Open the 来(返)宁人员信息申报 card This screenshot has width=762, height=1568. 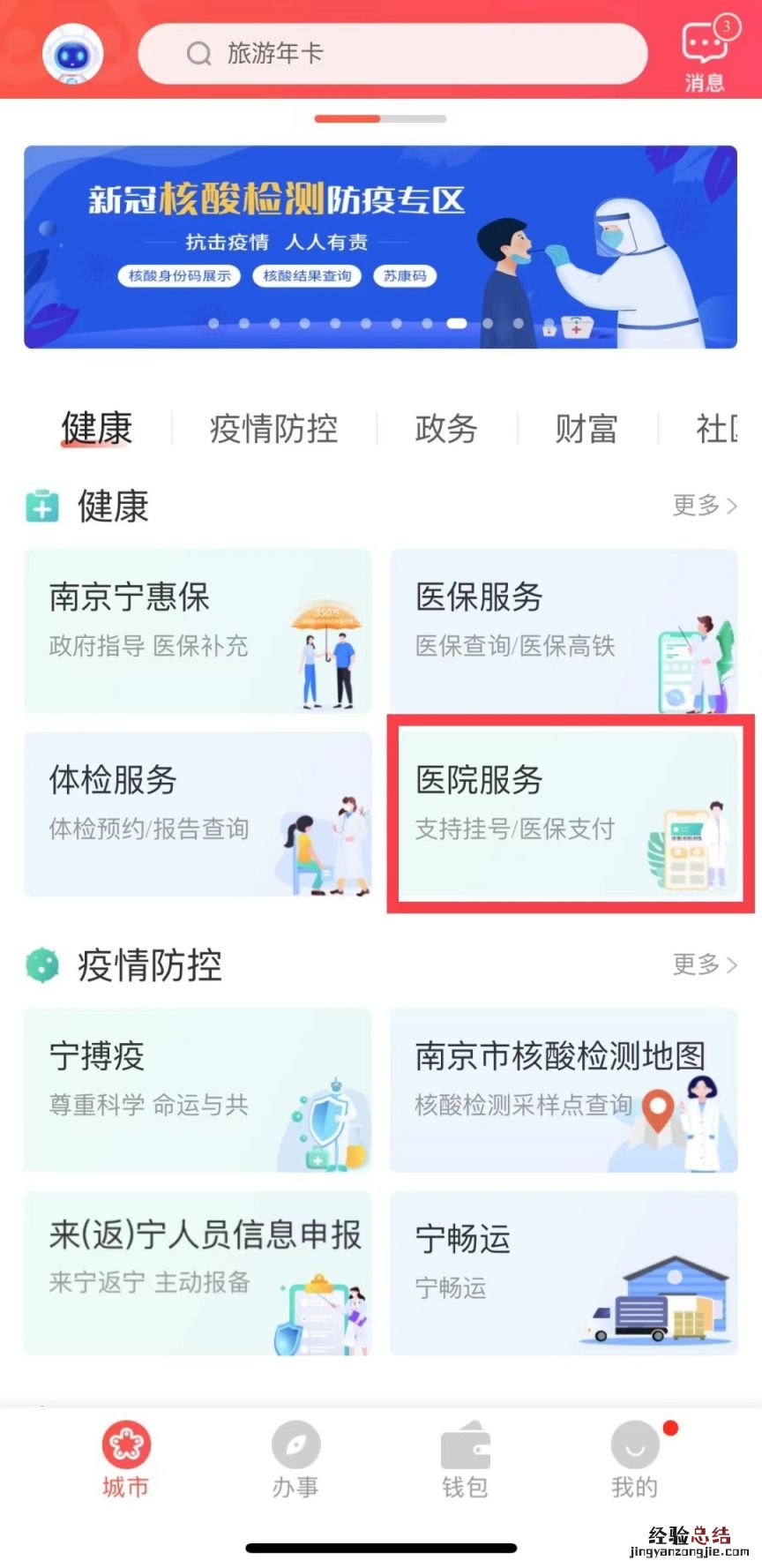click(x=198, y=1272)
